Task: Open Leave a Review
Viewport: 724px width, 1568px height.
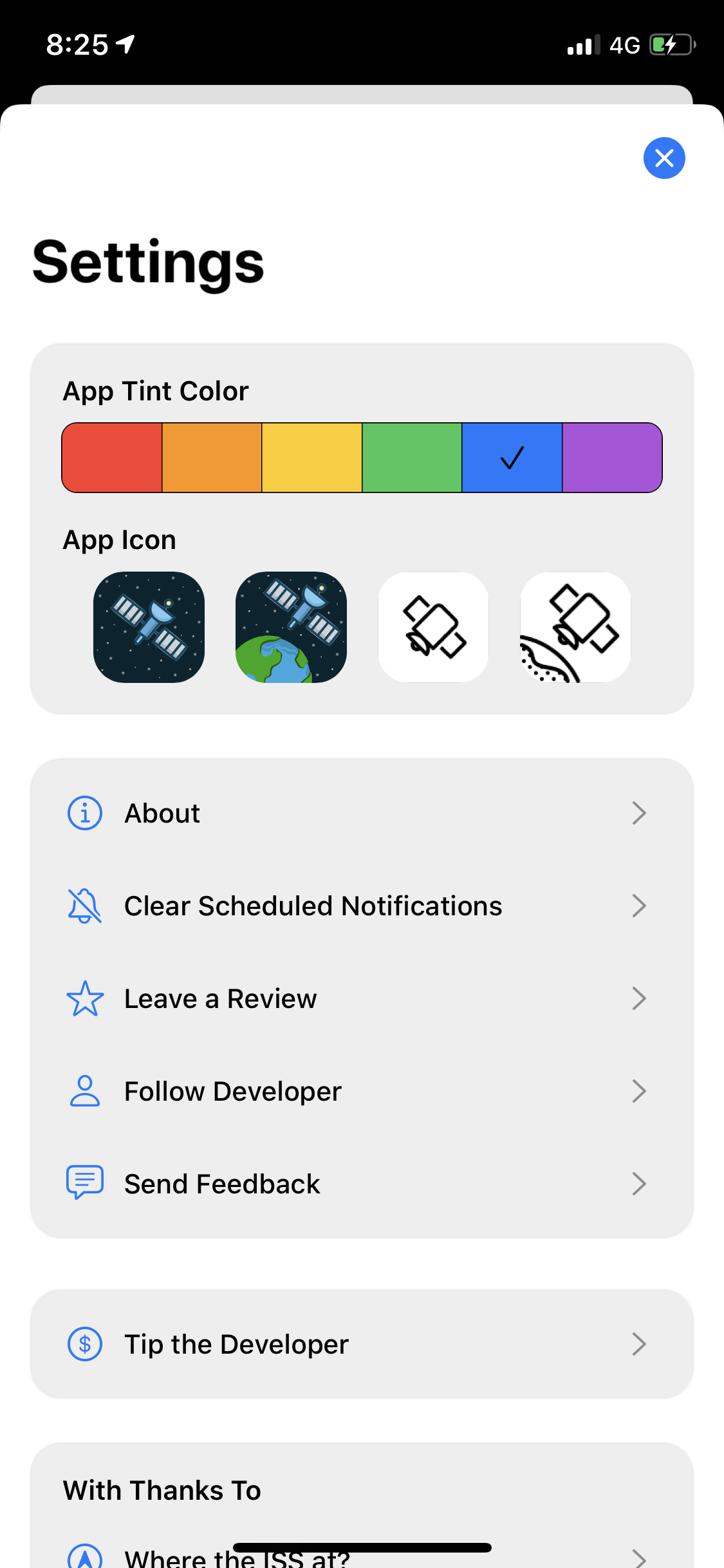Action: 362,998
